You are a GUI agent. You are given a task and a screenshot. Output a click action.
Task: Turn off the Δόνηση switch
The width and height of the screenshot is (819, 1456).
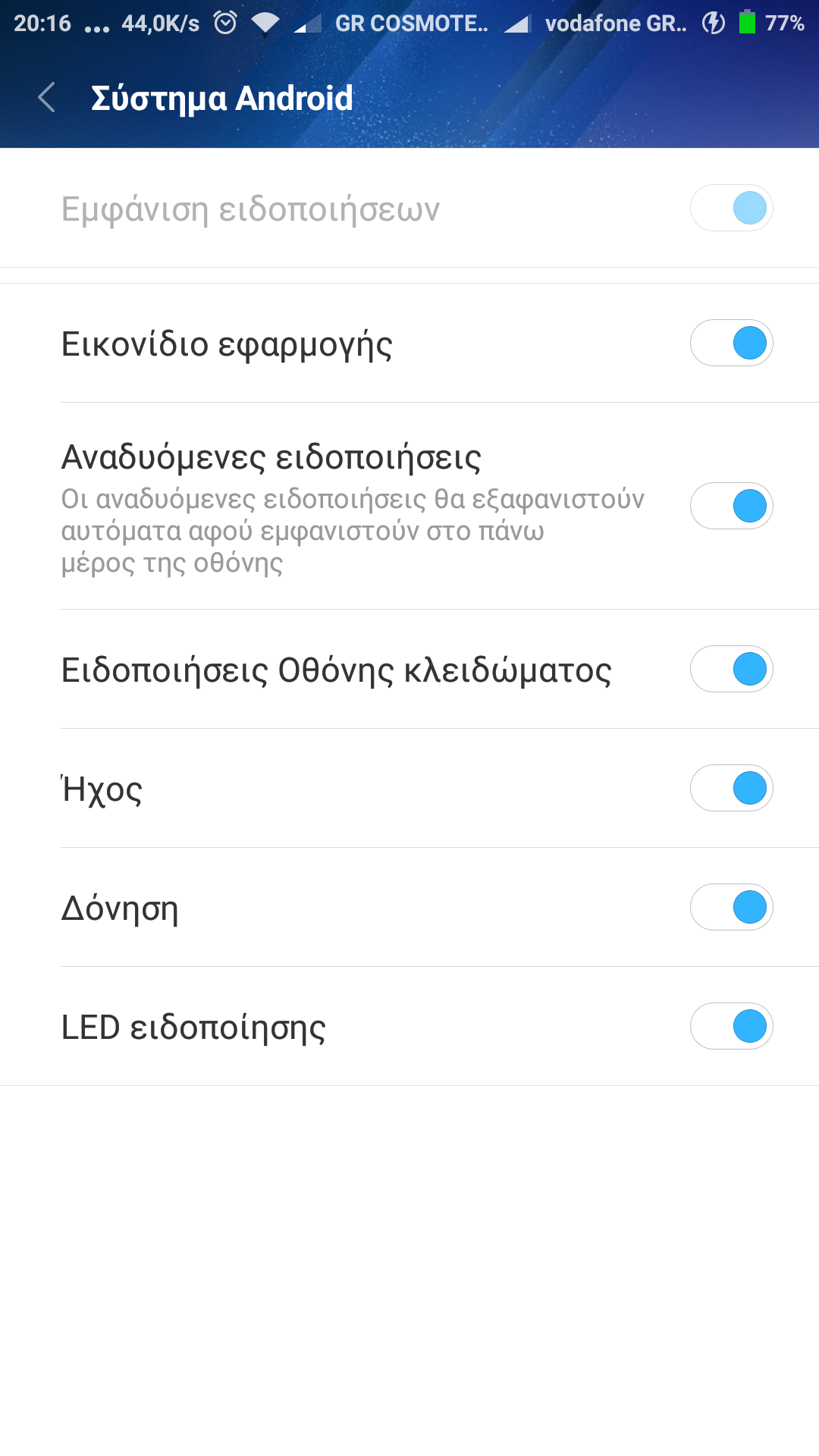point(731,908)
